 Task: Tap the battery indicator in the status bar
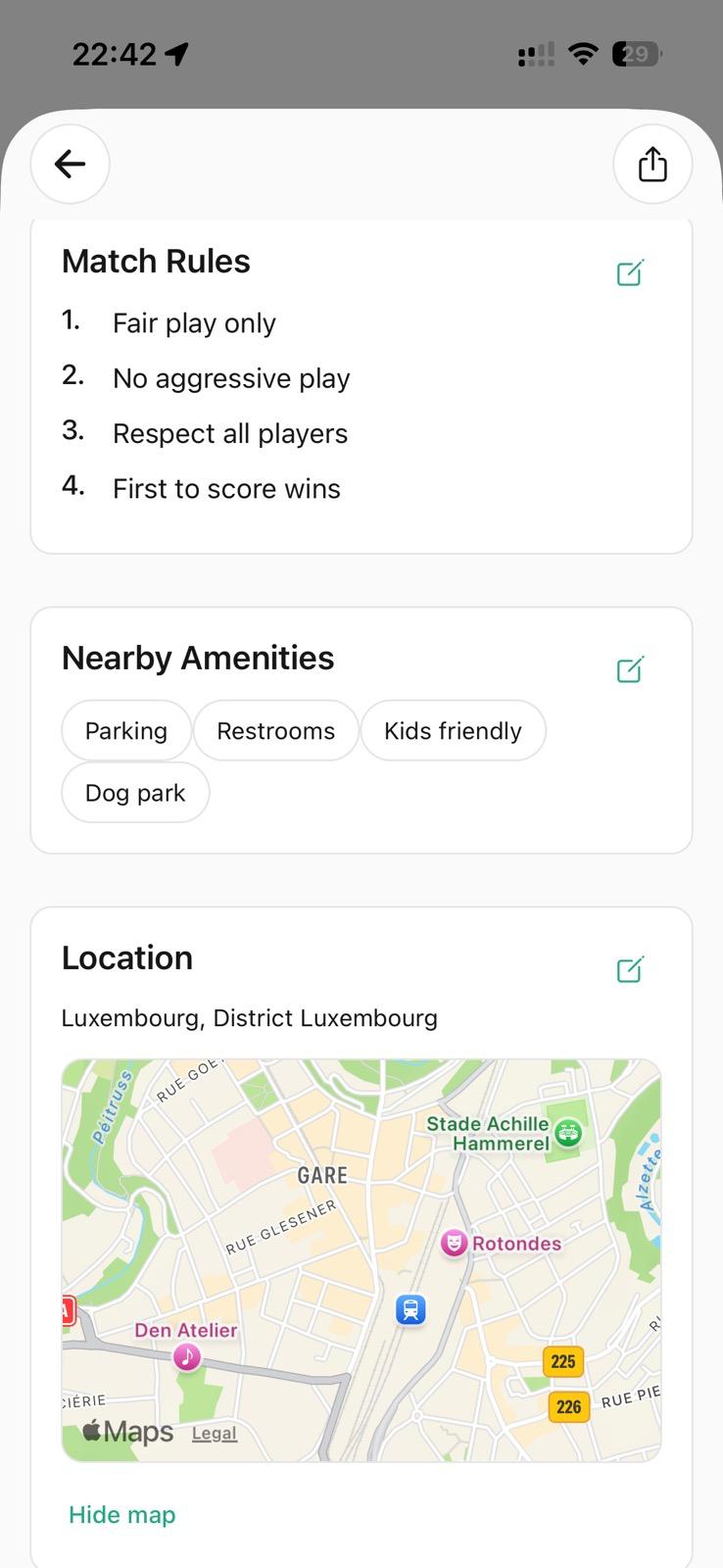[x=634, y=54]
